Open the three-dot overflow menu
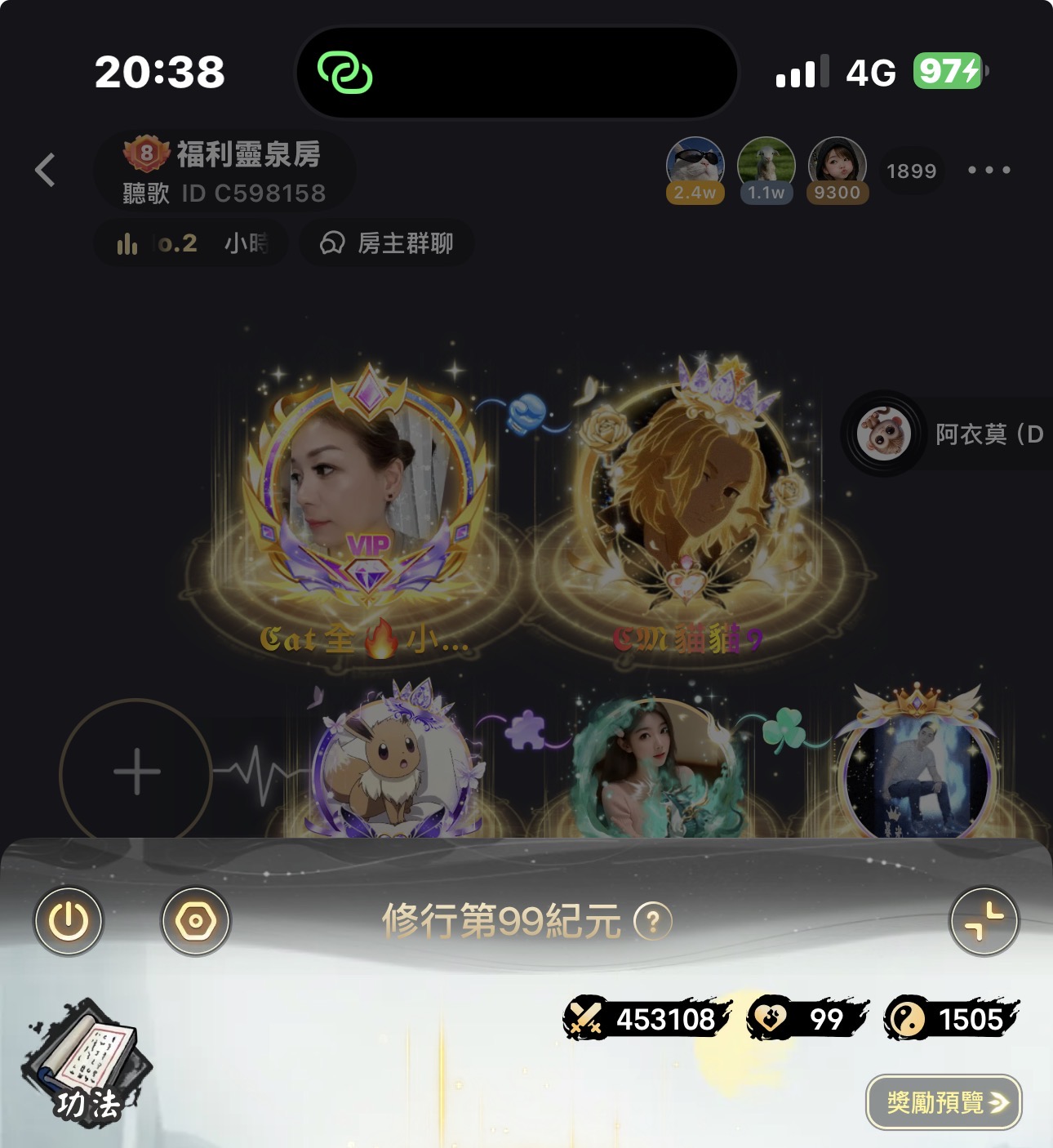 pyautogui.click(x=989, y=170)
